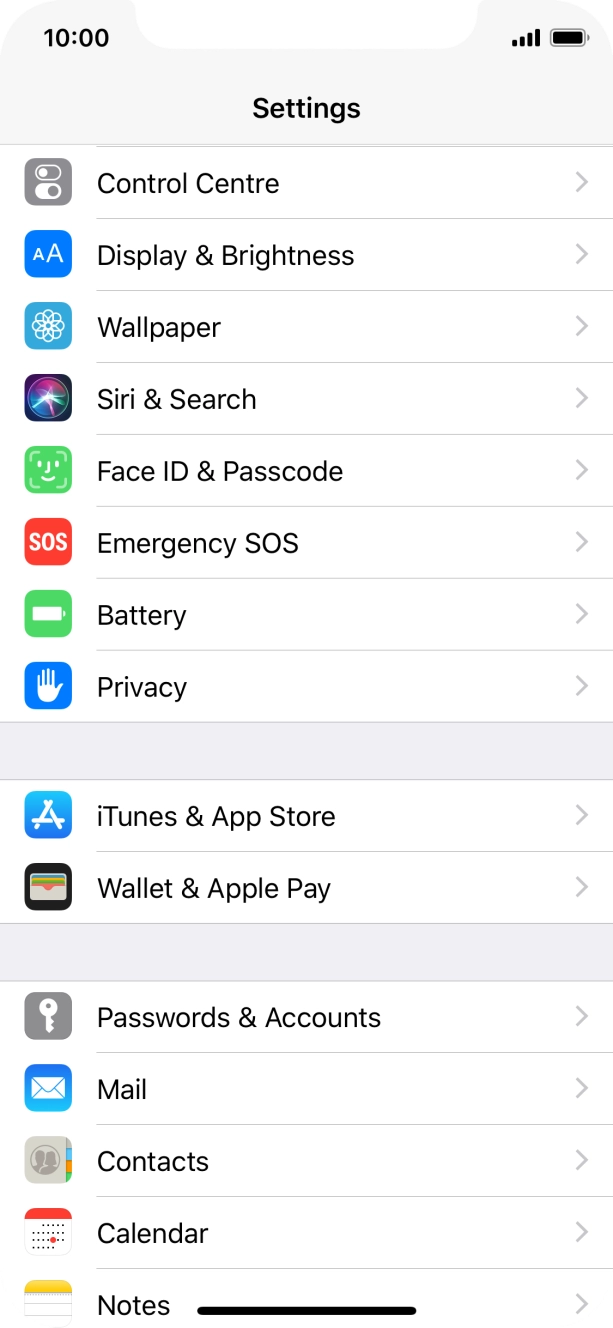Select Passwords & Accounts
613x1328 pixels.
306,1017
